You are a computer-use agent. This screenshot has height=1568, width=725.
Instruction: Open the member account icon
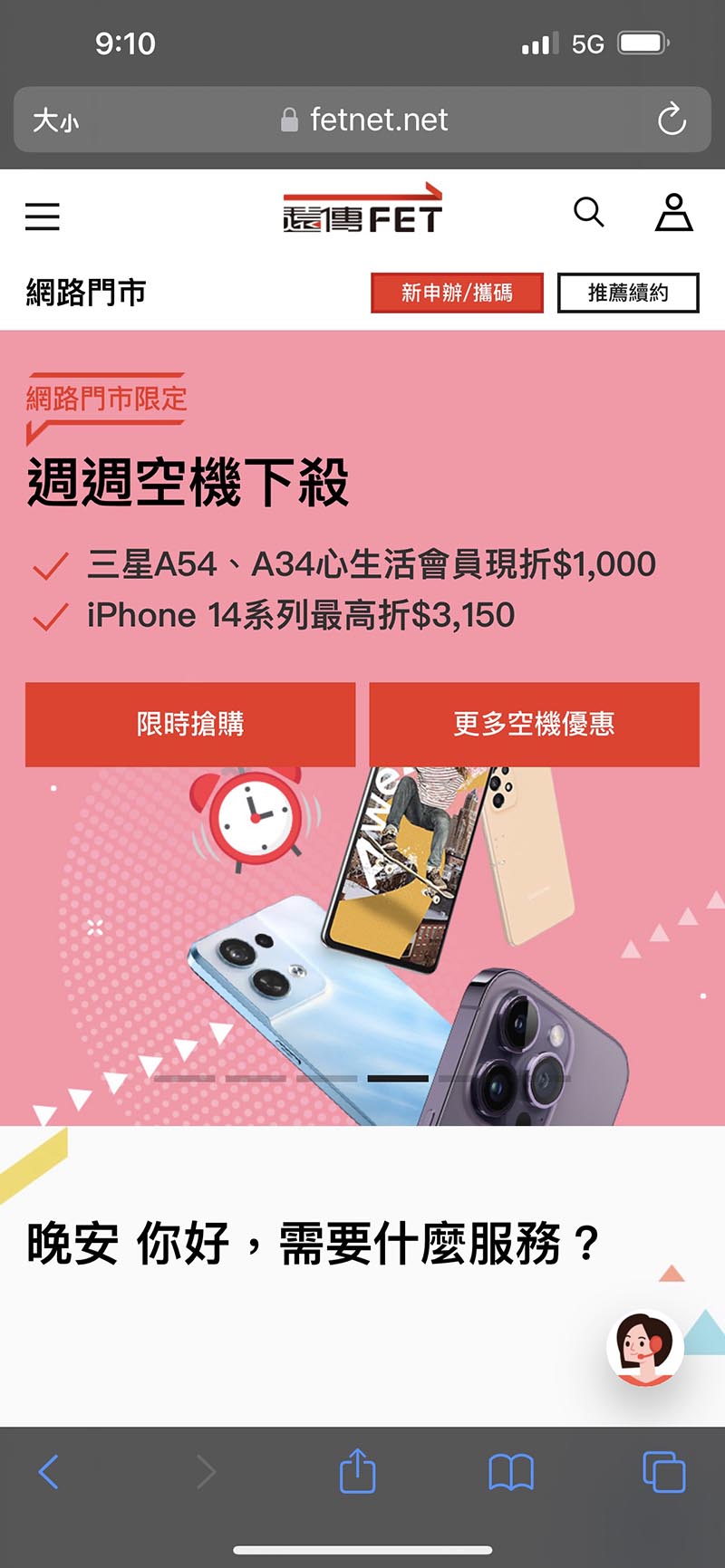click(x=673, y=213)
